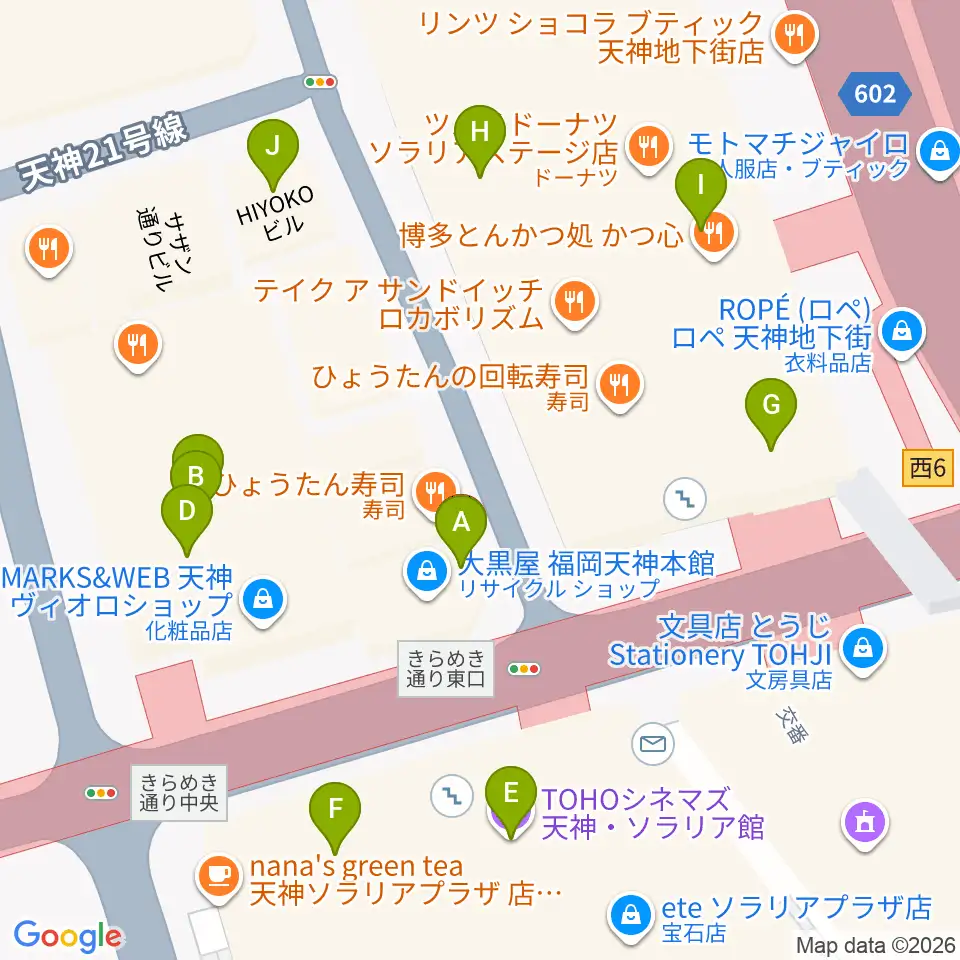Tap the モトマチジャイロ boutique pin
The image size is (960, 960).
940,152
